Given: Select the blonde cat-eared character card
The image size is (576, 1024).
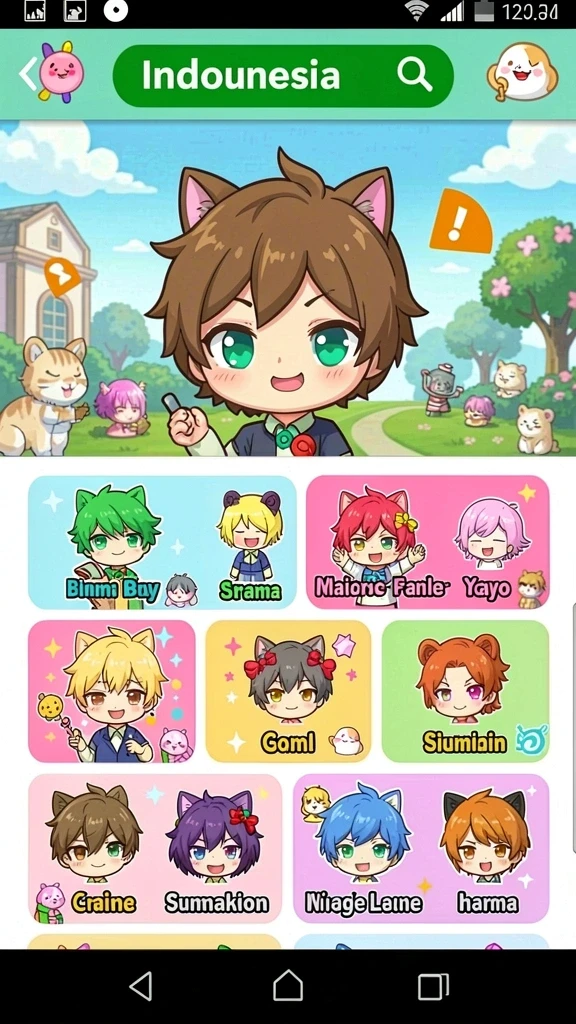Looking at the screenshot, I should tap(112, 691).
